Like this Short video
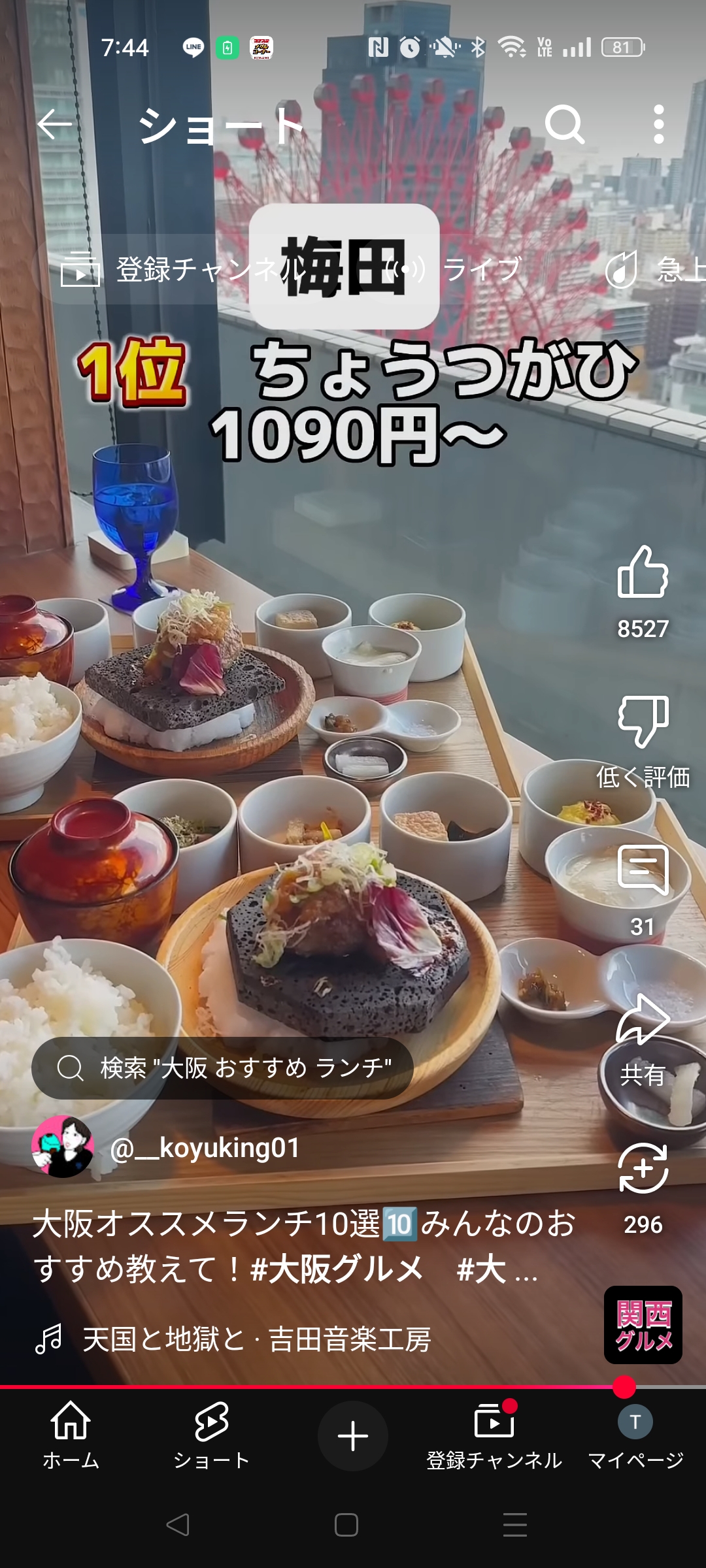The width and height of the screenshot is (706, 1568). [x=643, y=574]
